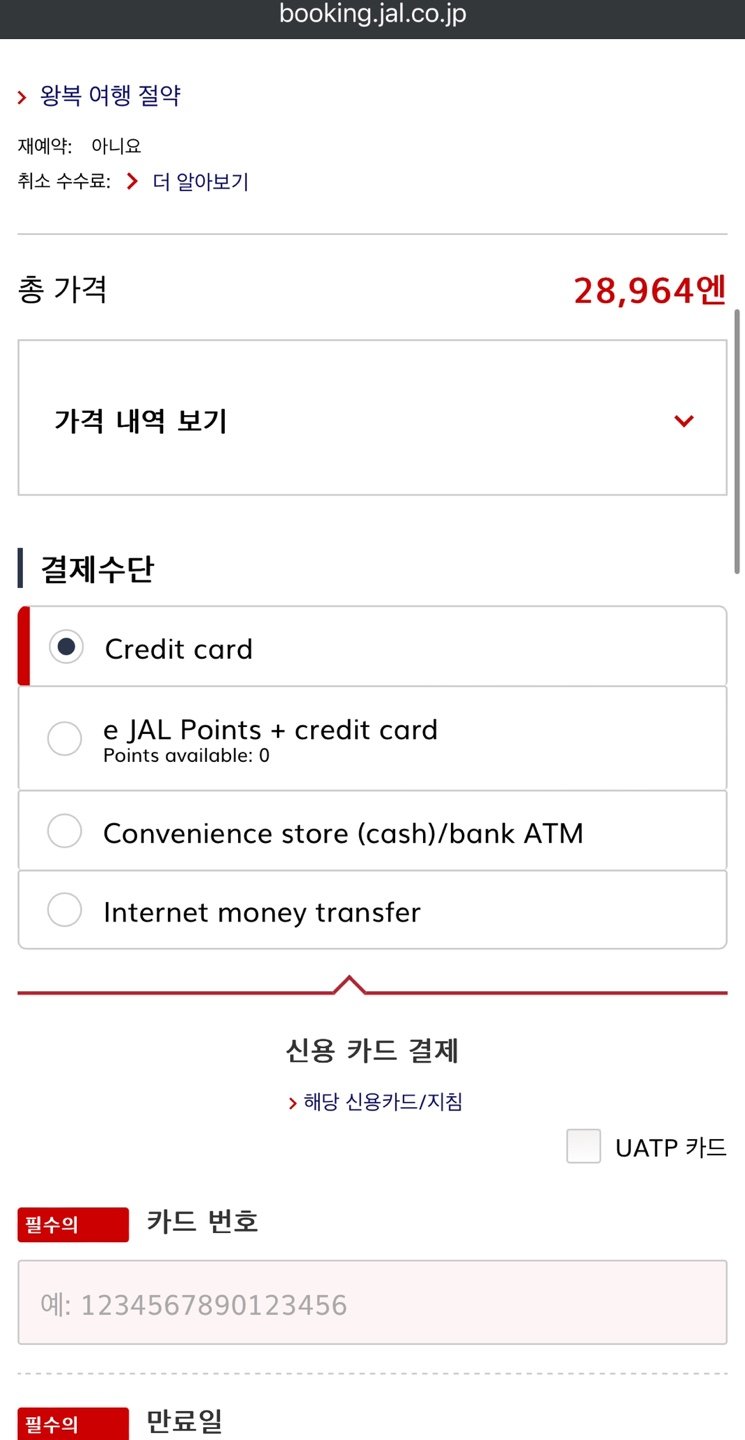745x1440 pixels.
Task: Focus the 카드 번호 input field
Action: point(372,1304)
